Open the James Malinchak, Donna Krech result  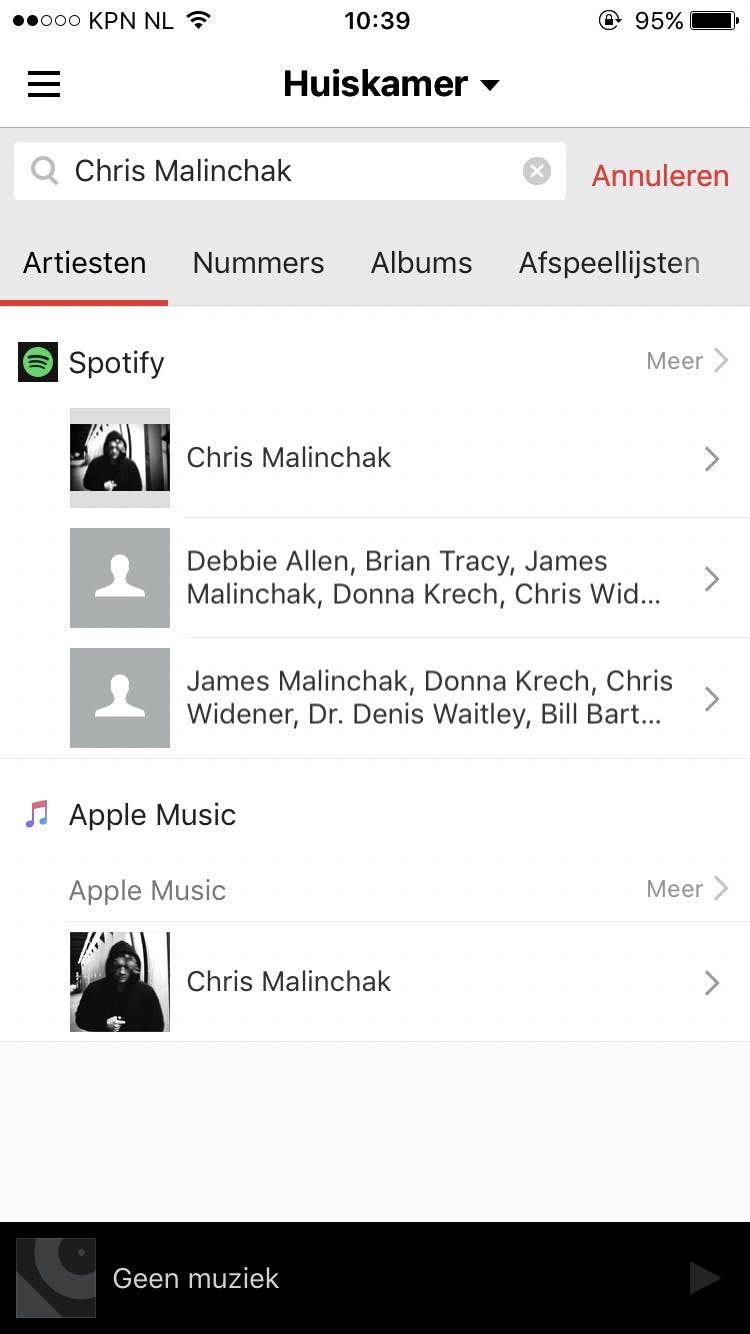click(x=400, y=698)
